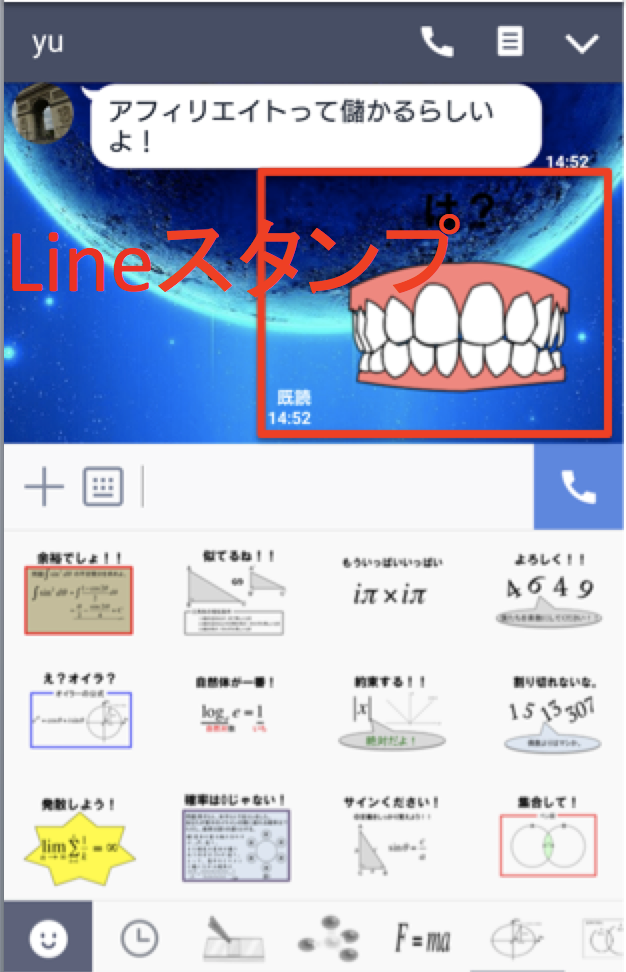Open the recently used stickers tab
This screenshot has width=626, height=972.
(x=139, y=937)
